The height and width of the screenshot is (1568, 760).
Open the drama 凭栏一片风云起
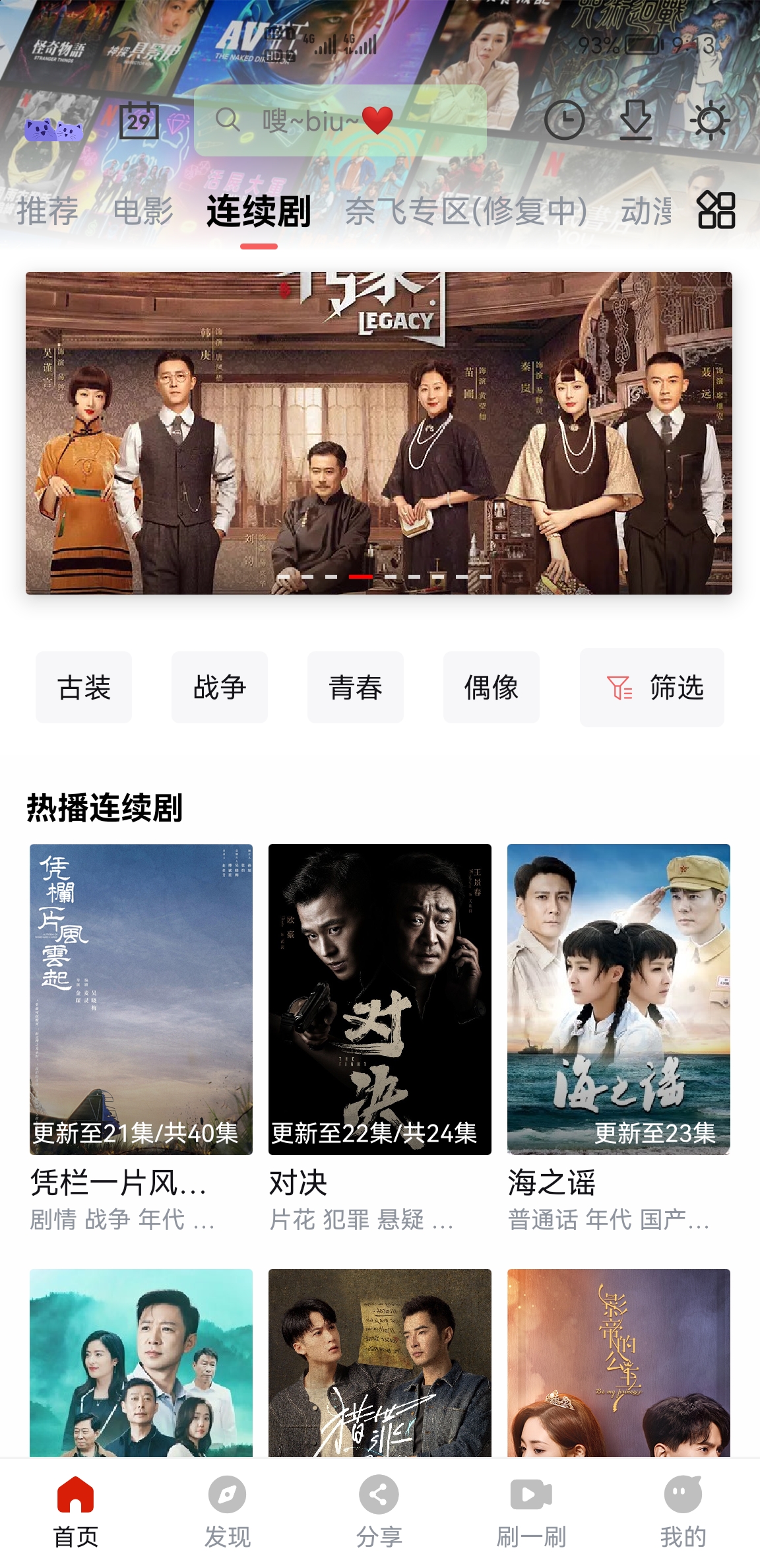coord(141,999)
